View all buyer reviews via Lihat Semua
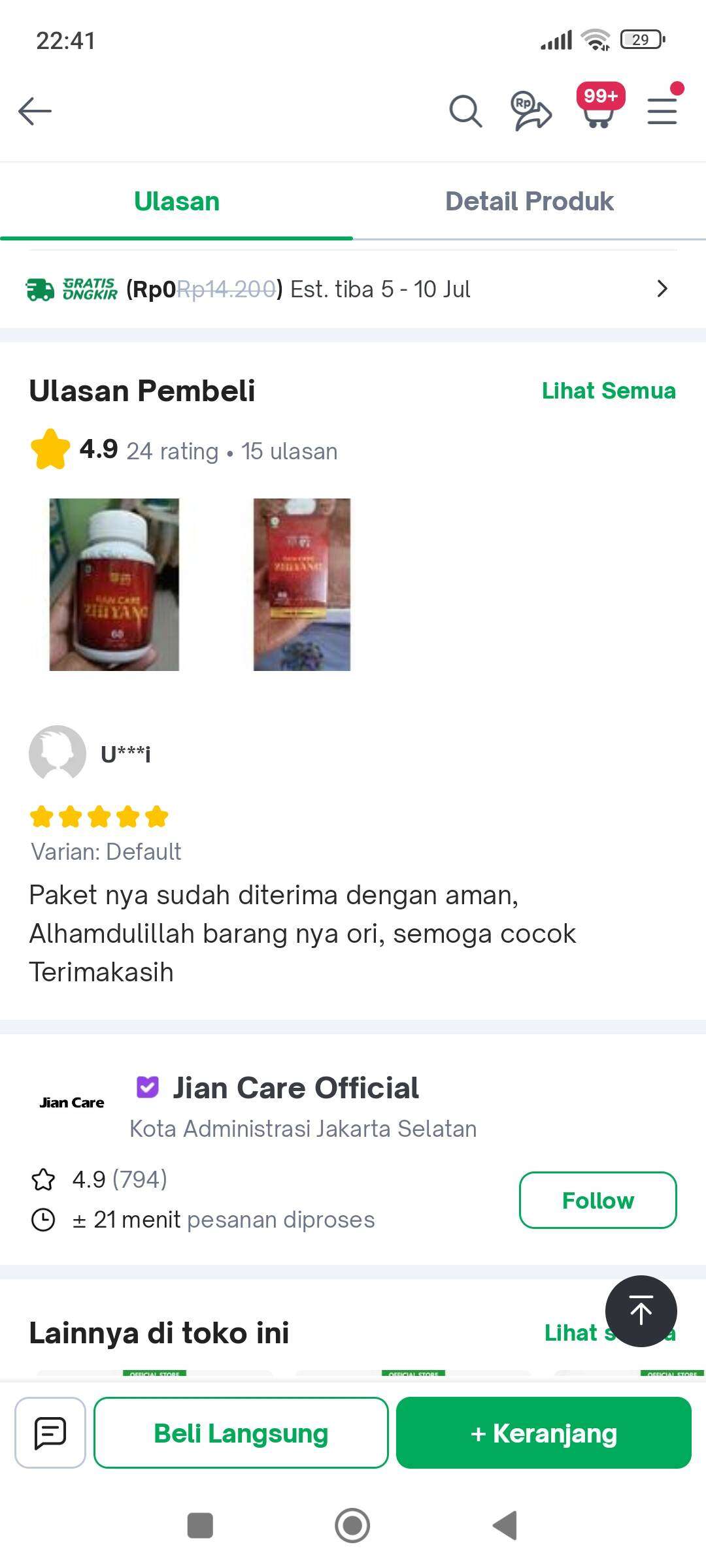 point(609,391)
